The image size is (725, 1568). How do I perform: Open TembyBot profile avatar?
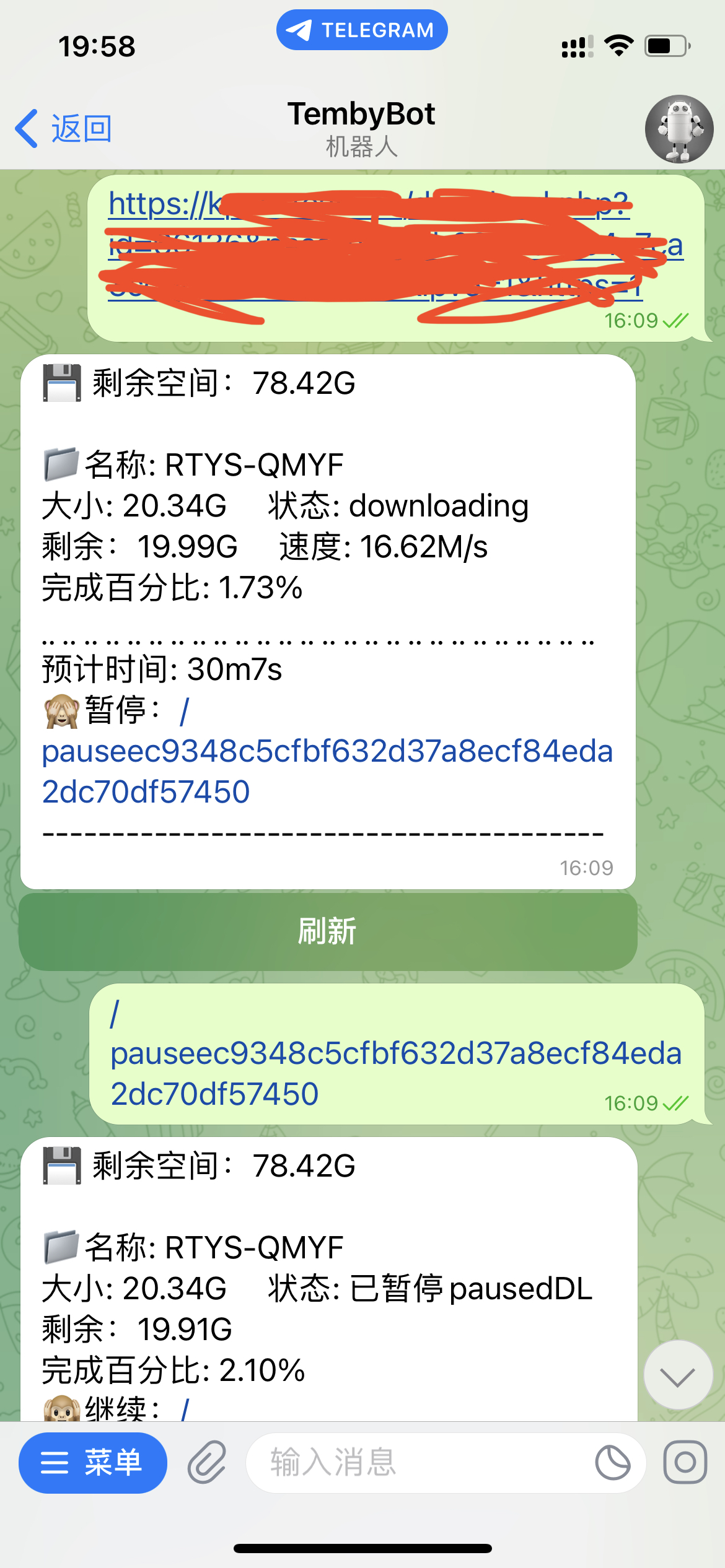679,129
